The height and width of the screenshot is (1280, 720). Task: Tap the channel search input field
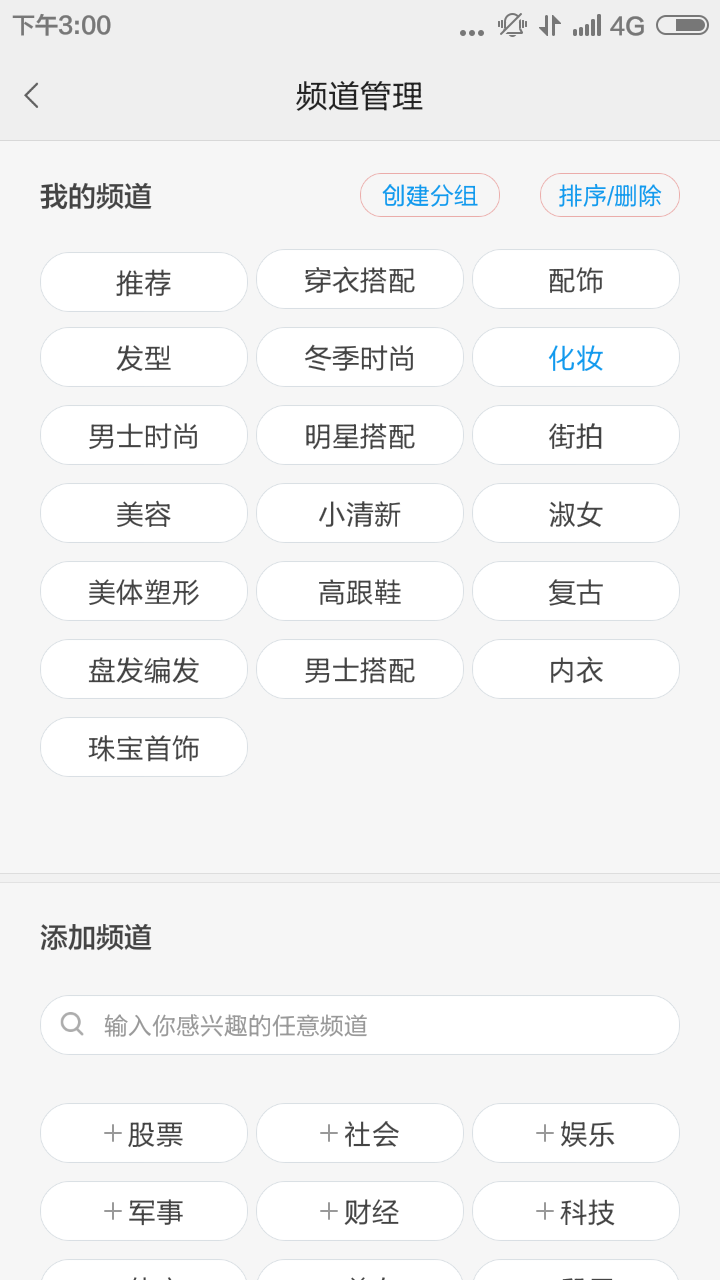(x=360, y=1024)
